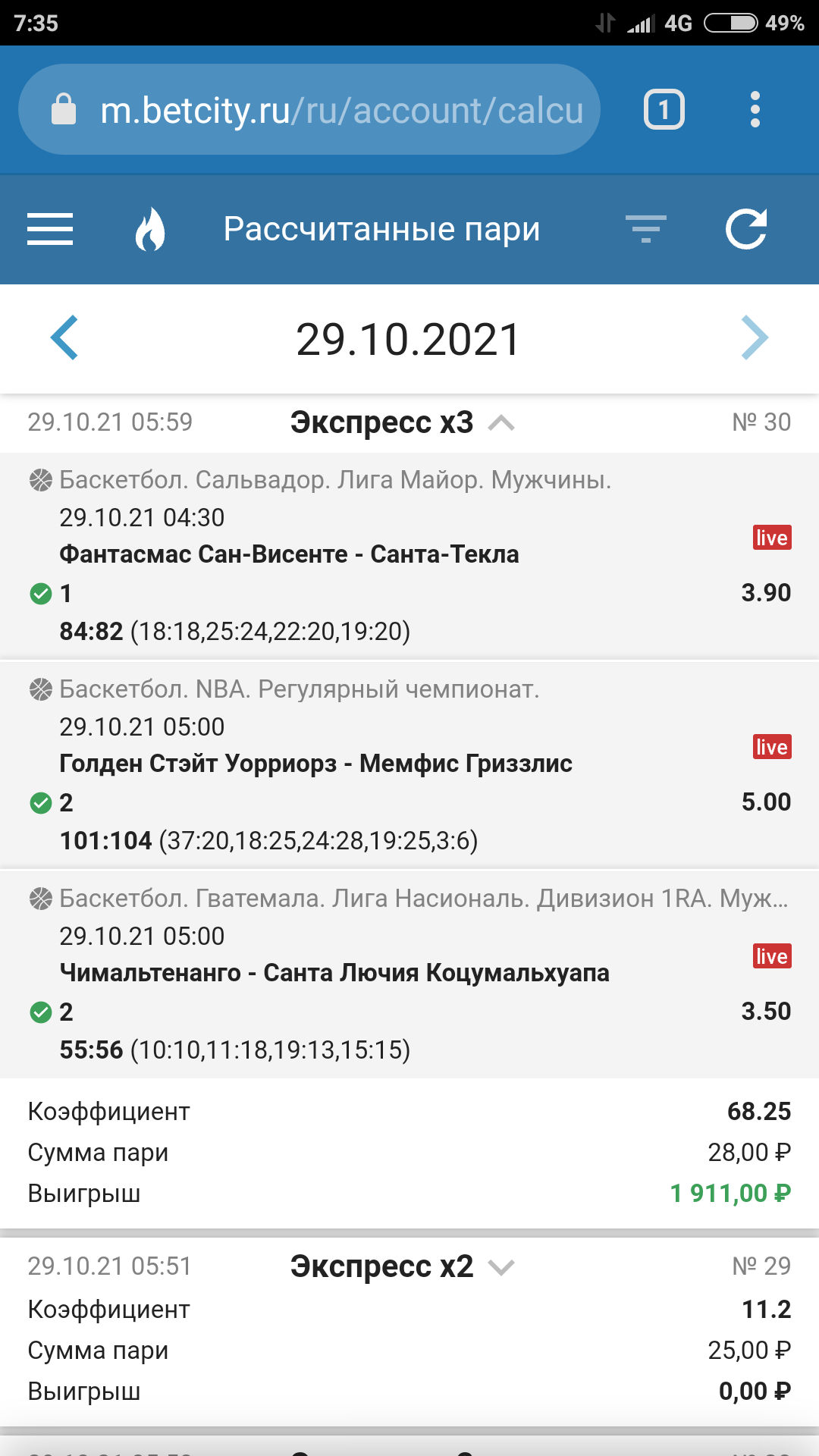The image size is (819, 1456).
Task: Open the hamburger side menu
Action: (50, 229)
